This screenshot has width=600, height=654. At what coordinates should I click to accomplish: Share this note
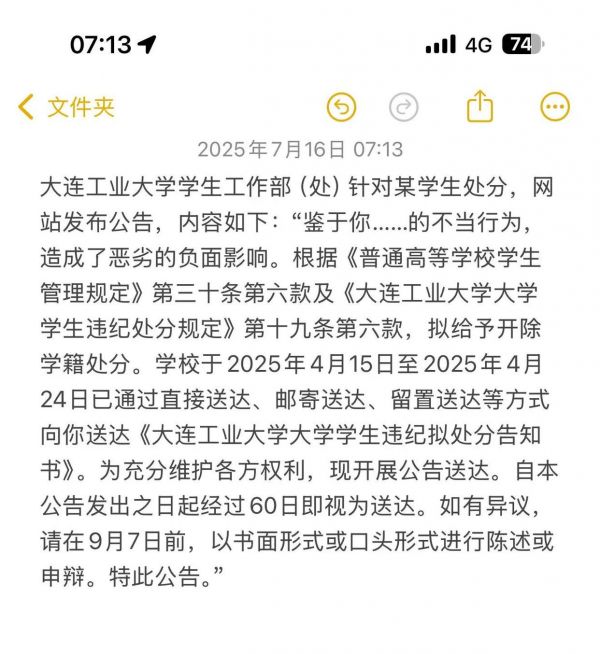(x=480, y=106)
